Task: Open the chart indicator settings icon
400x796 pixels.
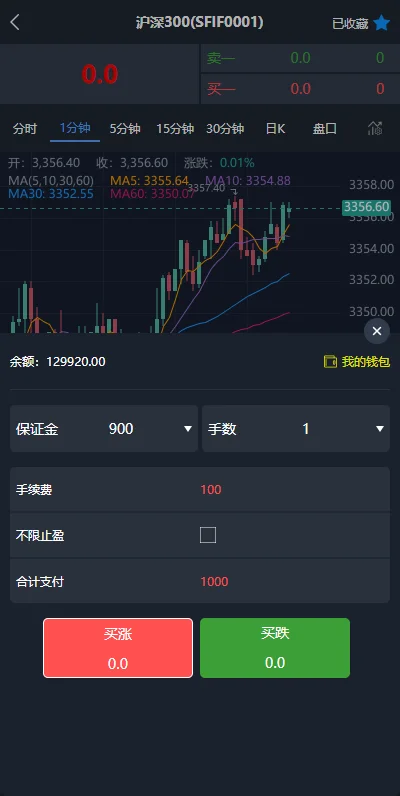Action: (375, 128)
